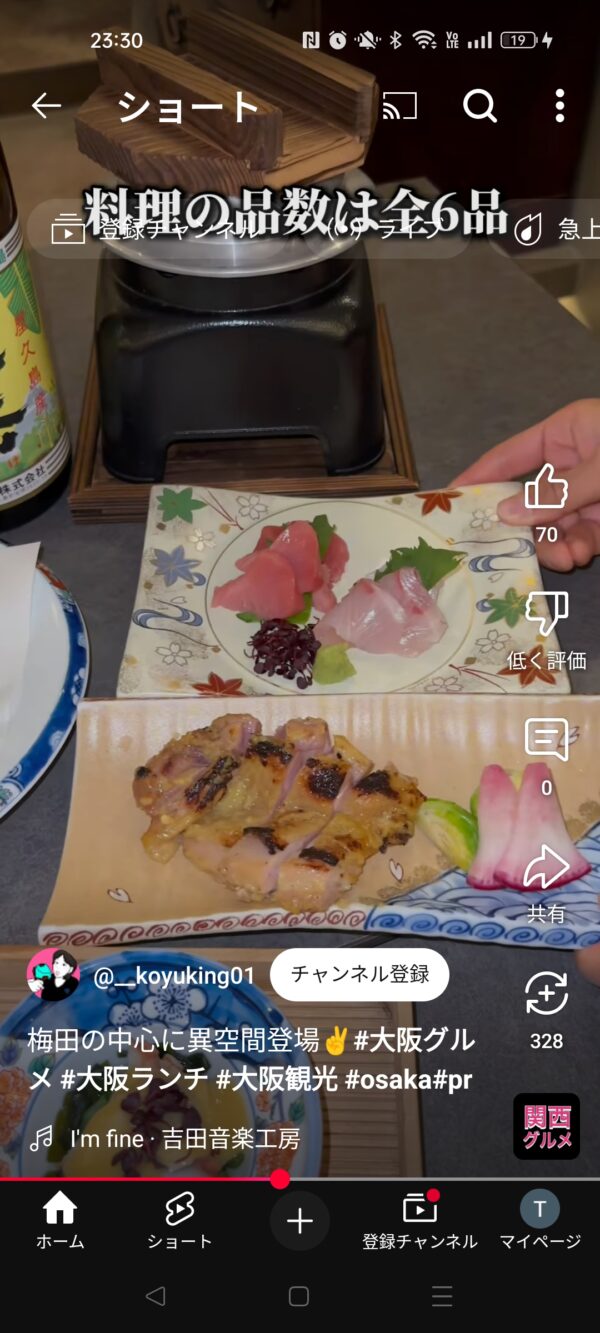Go back using the top arrow
600x1333 pixels.
pos(46,105)
